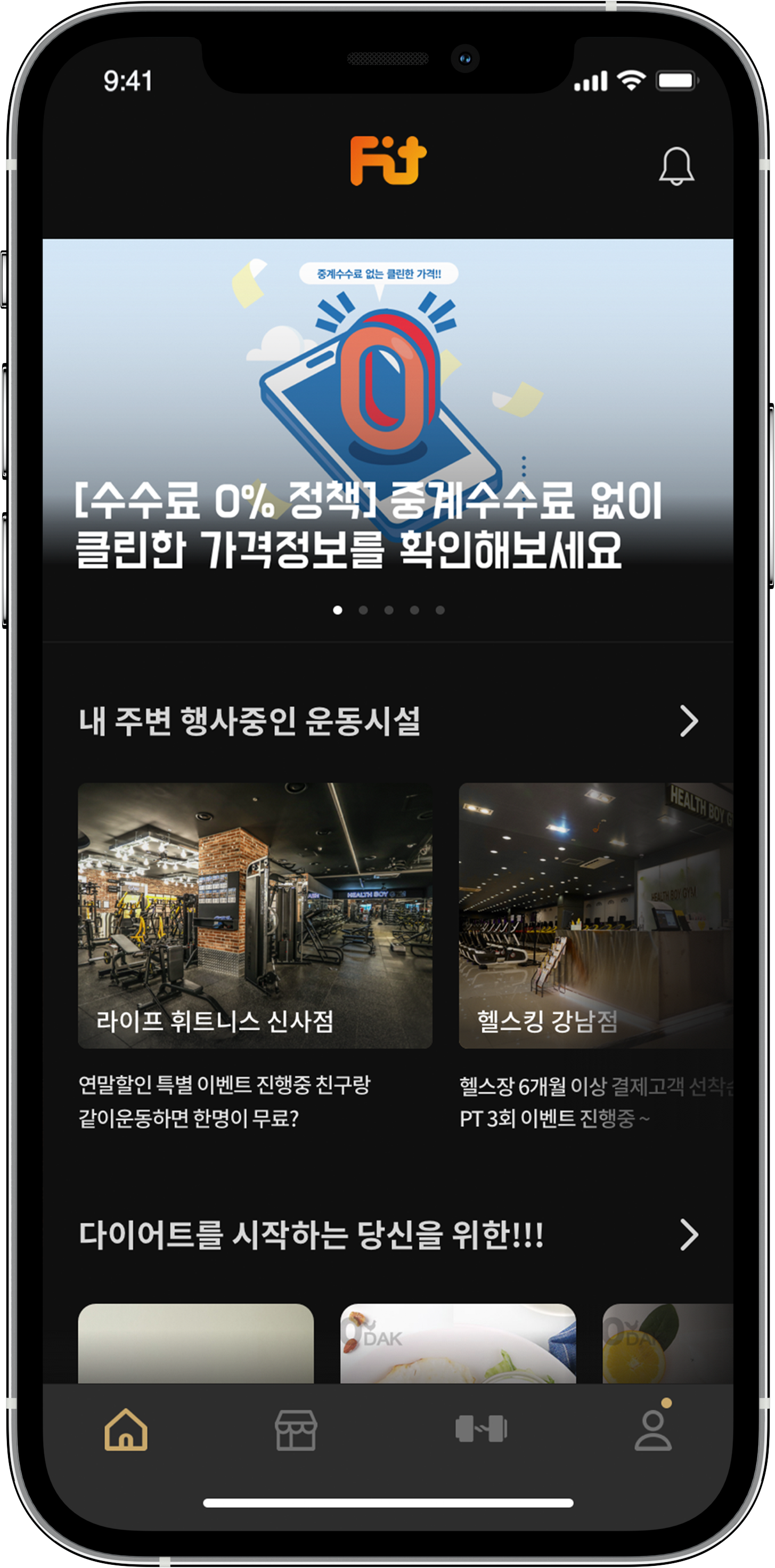Viewport: 775px width, 1568px height.
Task: Open the 라이프 휘트니스 신사점 gym card
Action: 255,915
